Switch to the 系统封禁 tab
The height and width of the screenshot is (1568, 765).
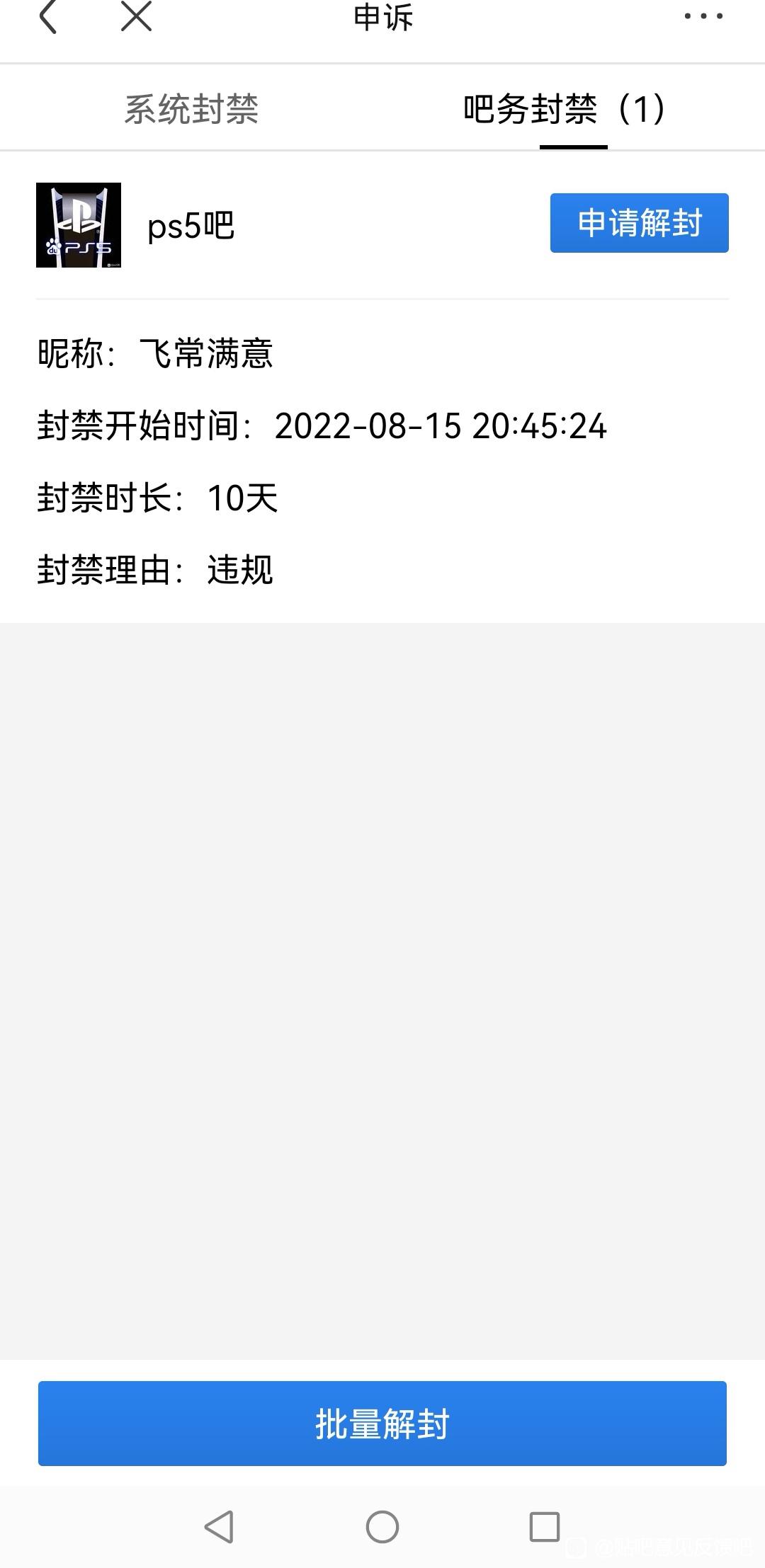191,110
